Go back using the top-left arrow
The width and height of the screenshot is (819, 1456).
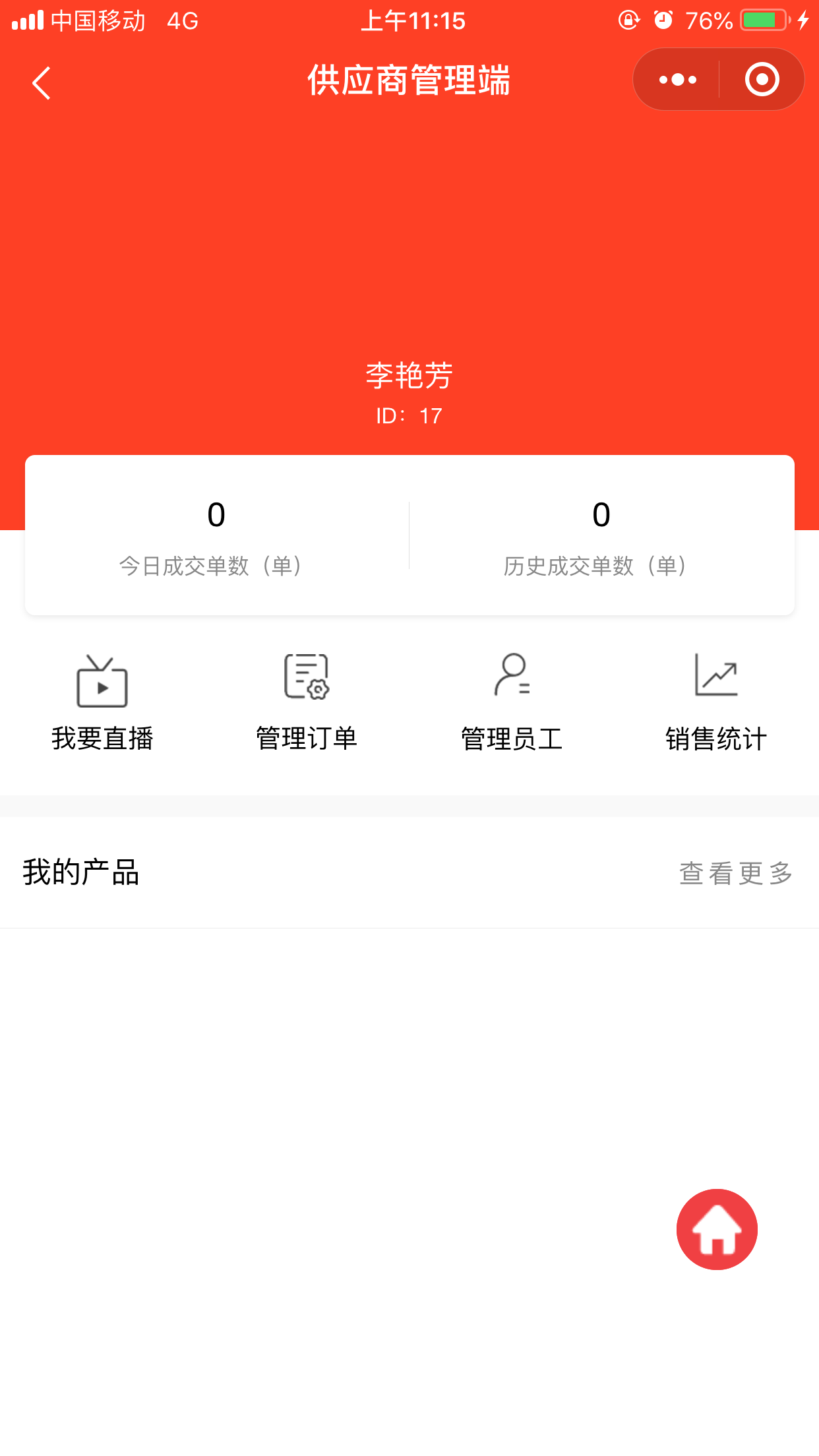pyautogui.click(x=42, y=83)
